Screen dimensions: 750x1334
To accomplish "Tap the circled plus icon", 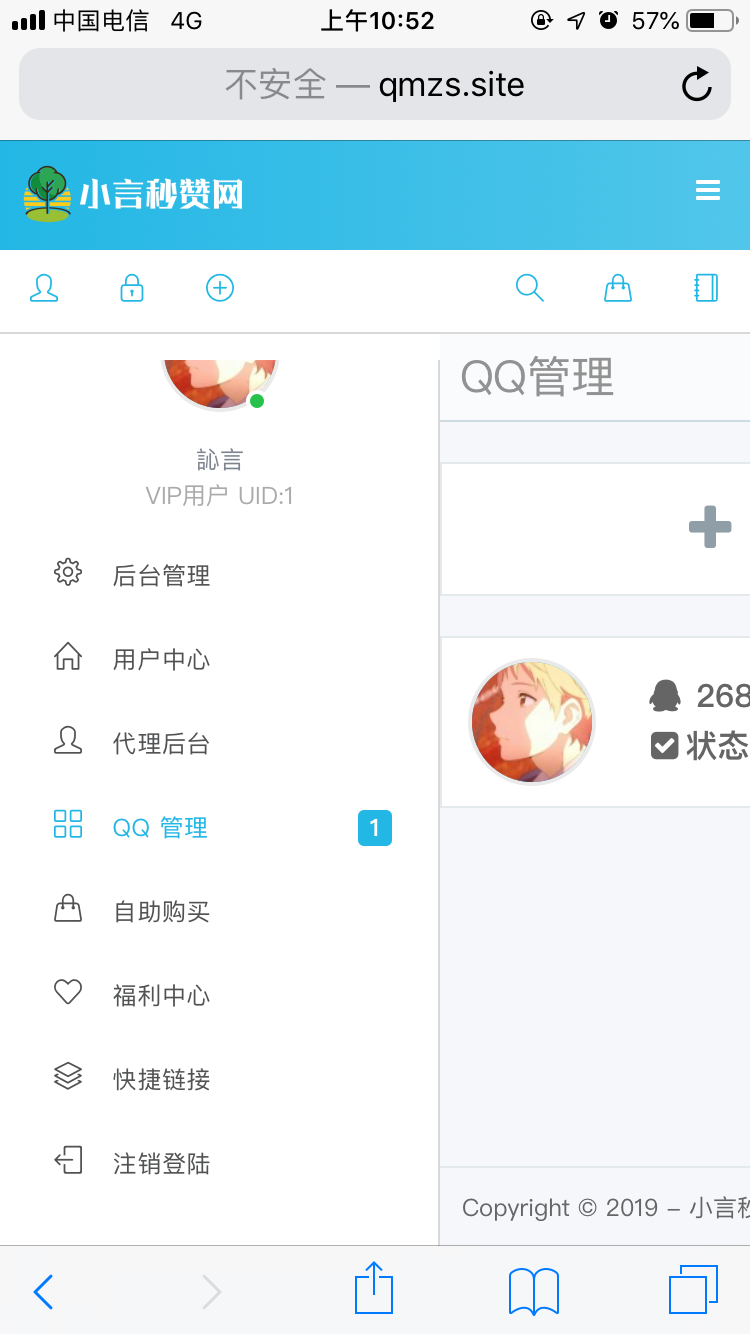I will coord(220,289).
